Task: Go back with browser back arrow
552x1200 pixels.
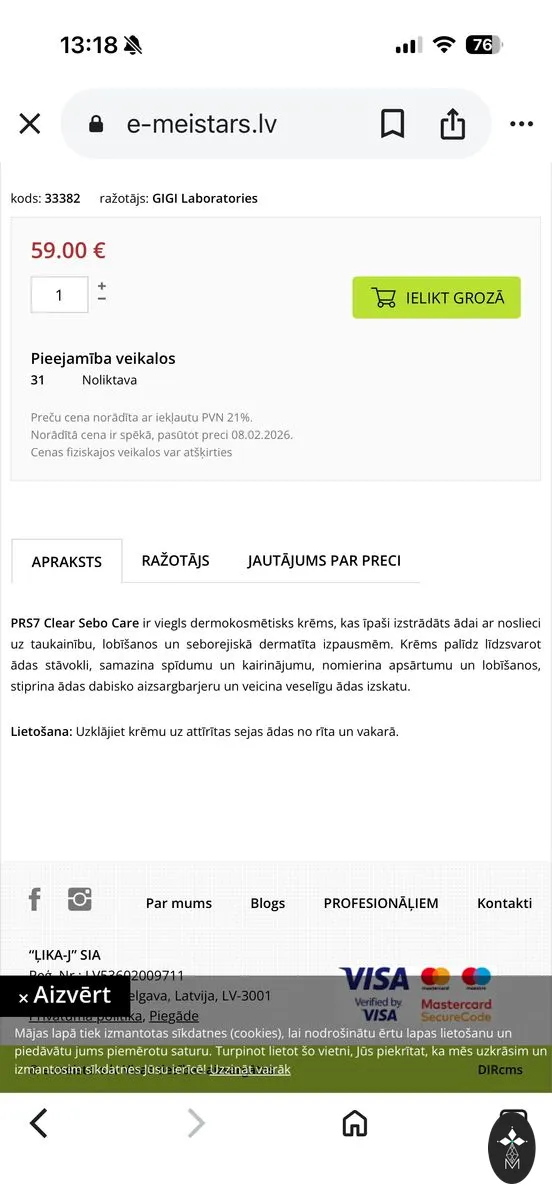Action: pyautogui.click(x=38, y=1123)
